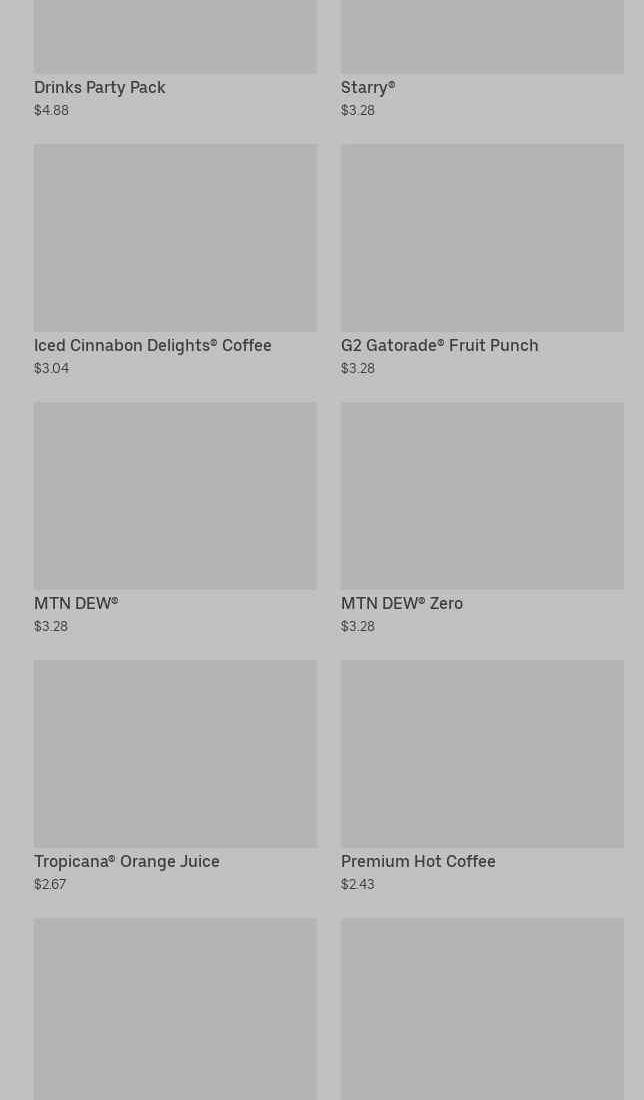The width and height of the screenshot is (644, 1100).
Task: Select MTN DEW Zero
Action: [x=482, y=518]
